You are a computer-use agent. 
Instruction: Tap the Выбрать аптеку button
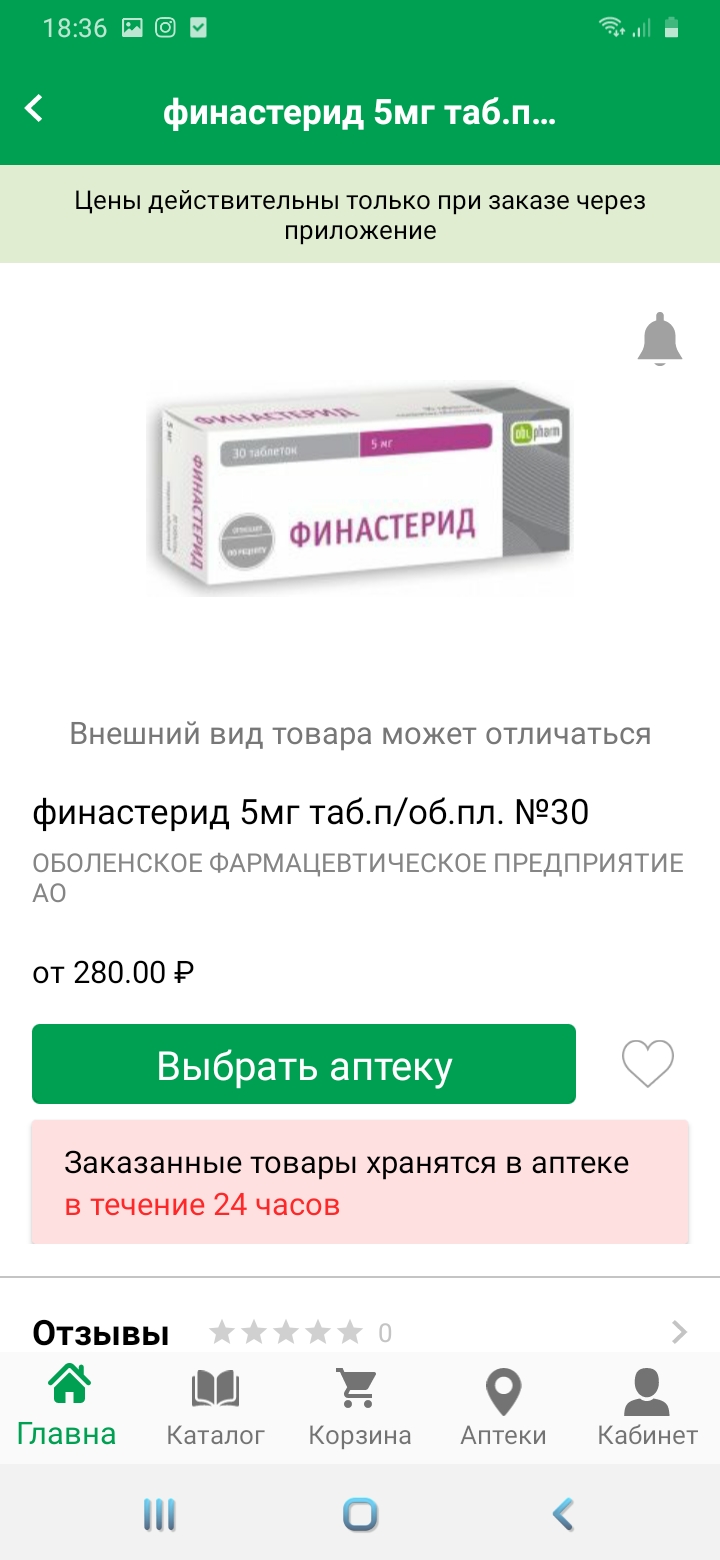[x=304, y=1064]
